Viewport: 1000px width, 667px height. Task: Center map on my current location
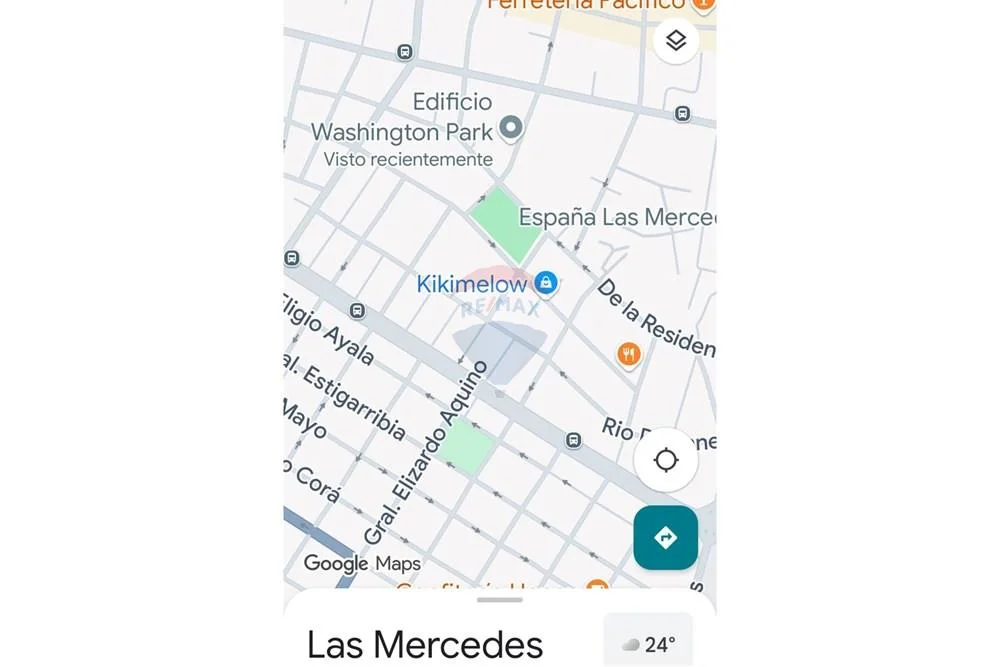point(666,460)
